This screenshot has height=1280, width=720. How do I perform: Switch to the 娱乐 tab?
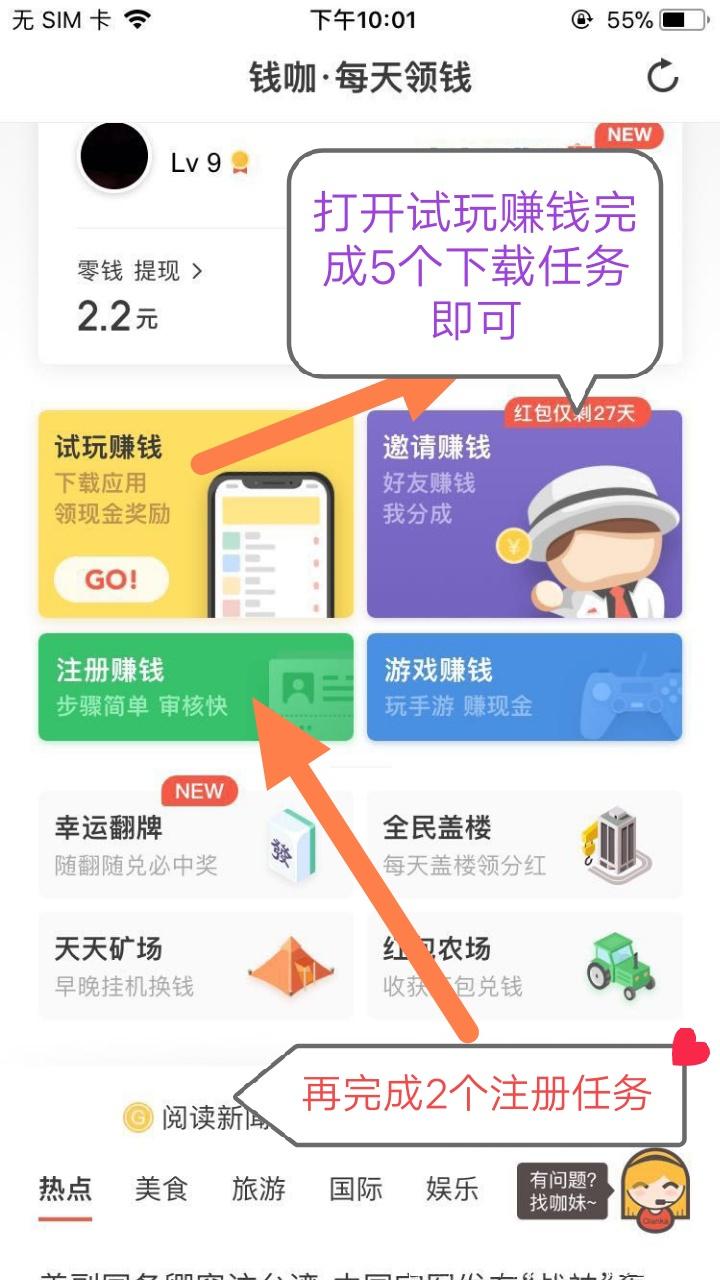point(452,1189)
